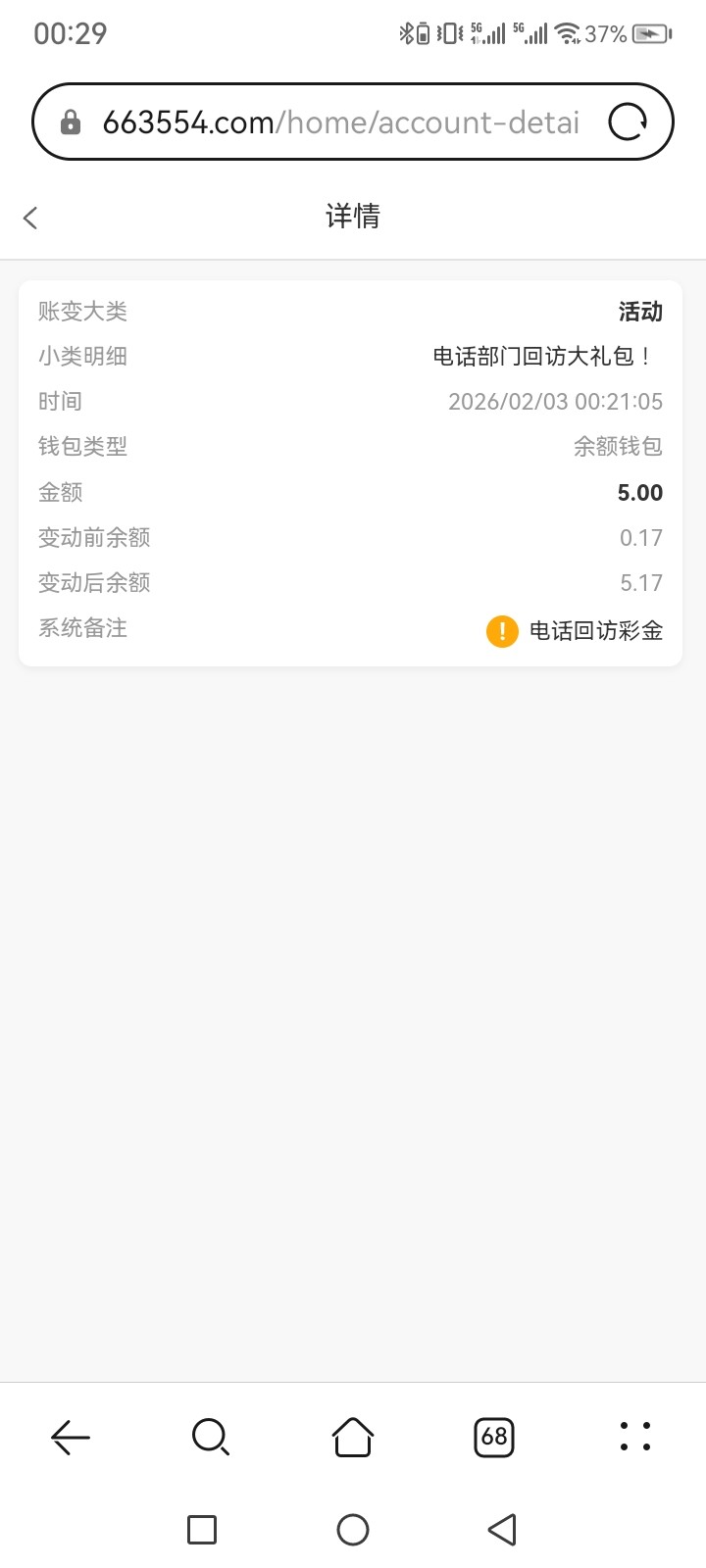Screen dimensions: 706x1568
Task: Reload the page with the refresh icon
Action: (x=628, y=122)
